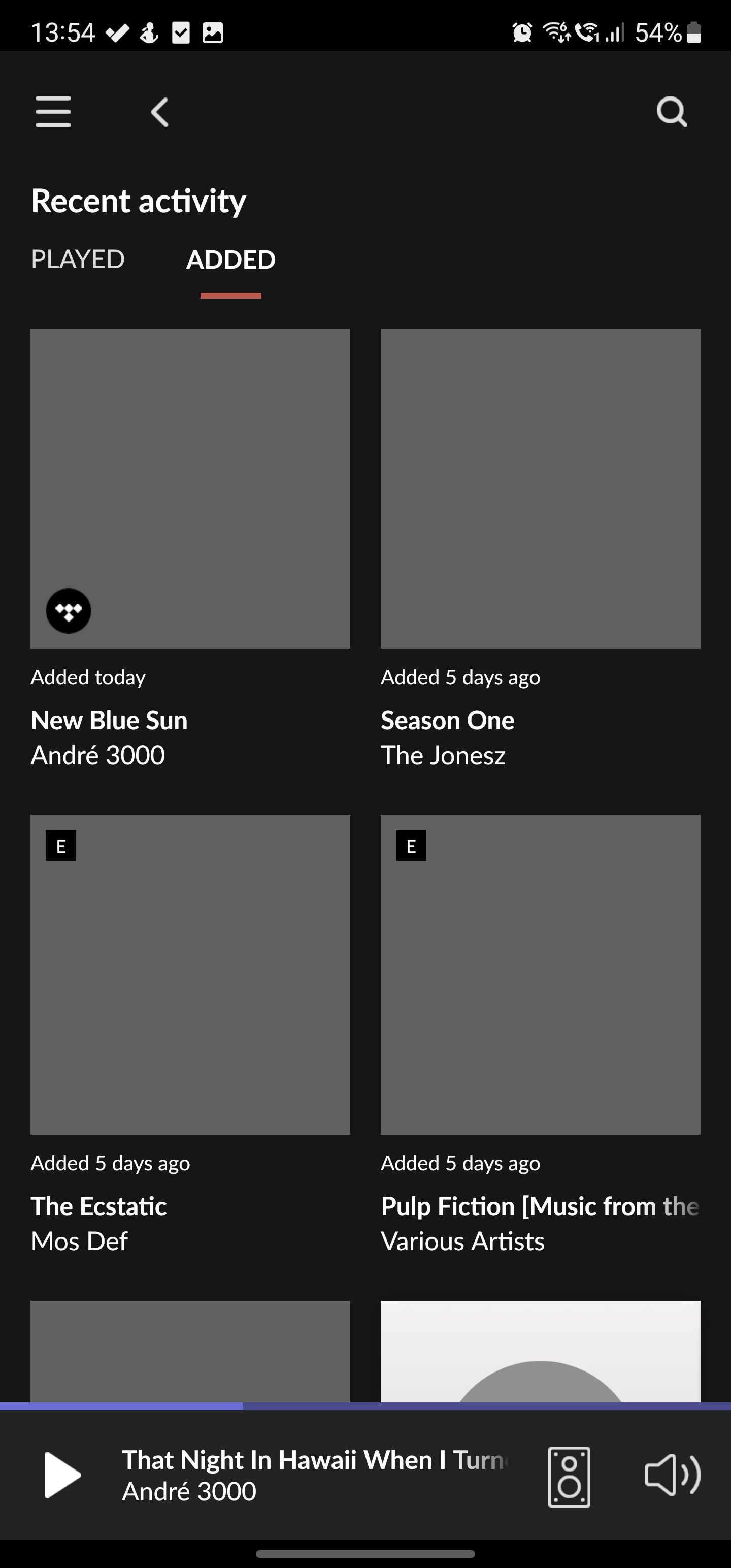This screenshot has height=1568, width=731.
Task: Open The Ecstatic by Mos Def
Action: point(190,974)
